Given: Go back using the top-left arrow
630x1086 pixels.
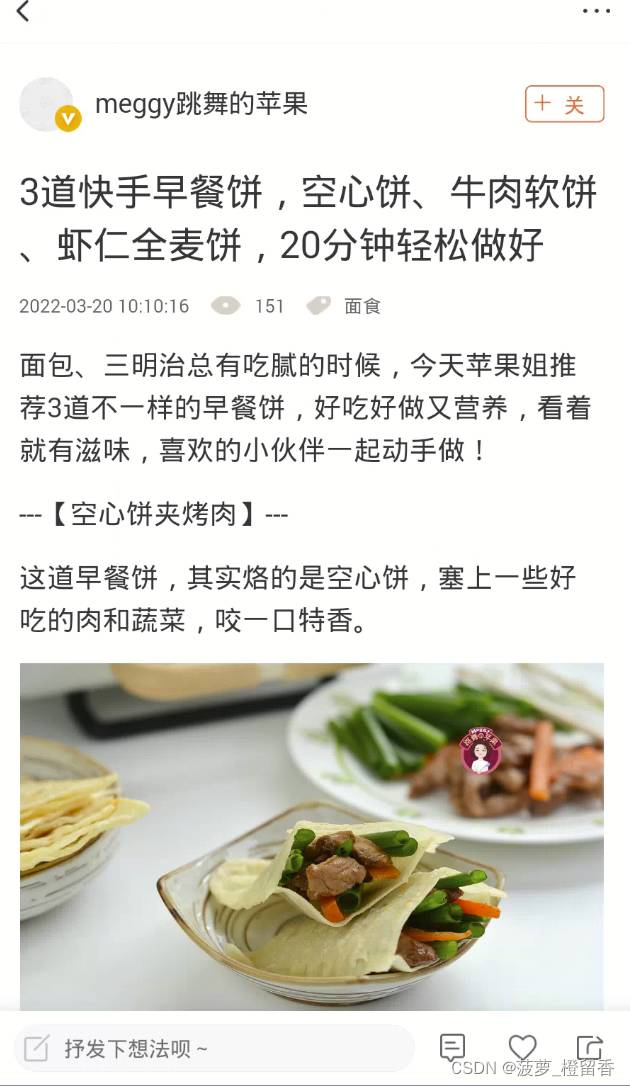Looking at the screenshot, I should click(x=23, y=12).
